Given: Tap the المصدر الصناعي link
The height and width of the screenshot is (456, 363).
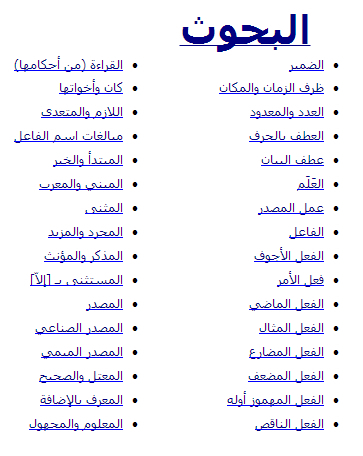Looking at the screenshot, I should 79,328.
